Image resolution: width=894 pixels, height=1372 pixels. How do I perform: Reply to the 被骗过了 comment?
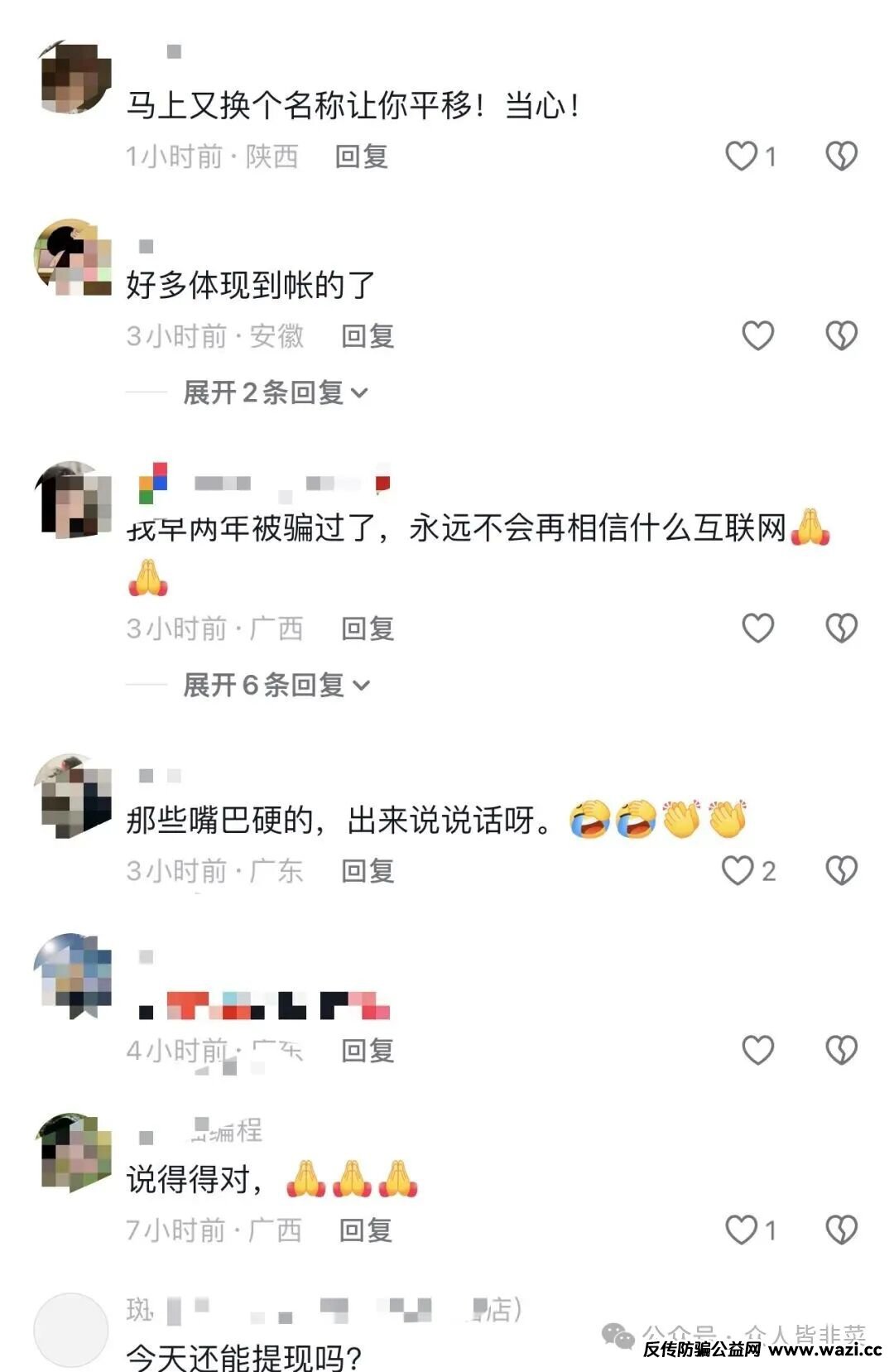point(368,629)
